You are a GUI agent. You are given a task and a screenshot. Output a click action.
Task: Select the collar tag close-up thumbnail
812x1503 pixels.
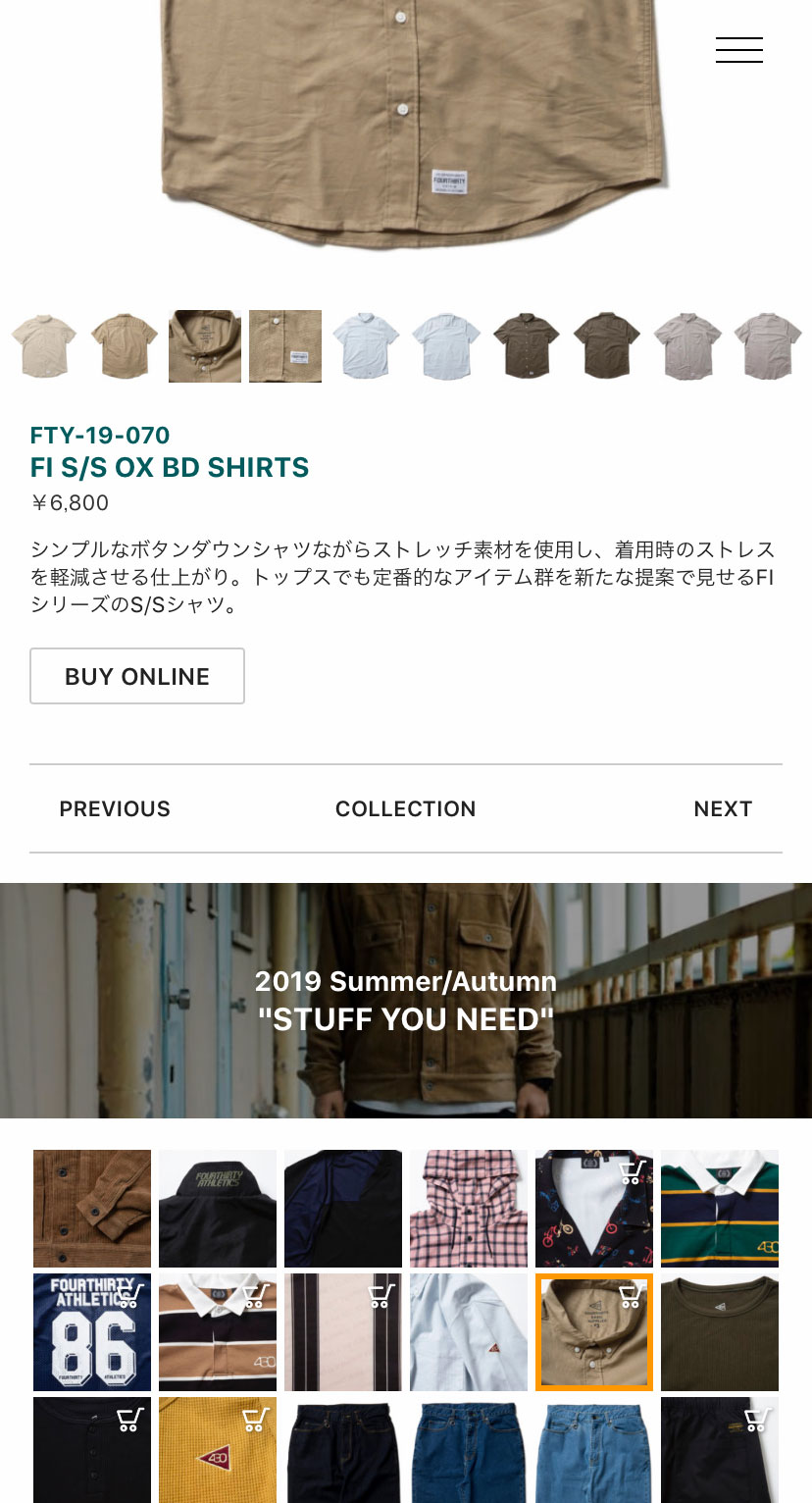tap(205, 346)
